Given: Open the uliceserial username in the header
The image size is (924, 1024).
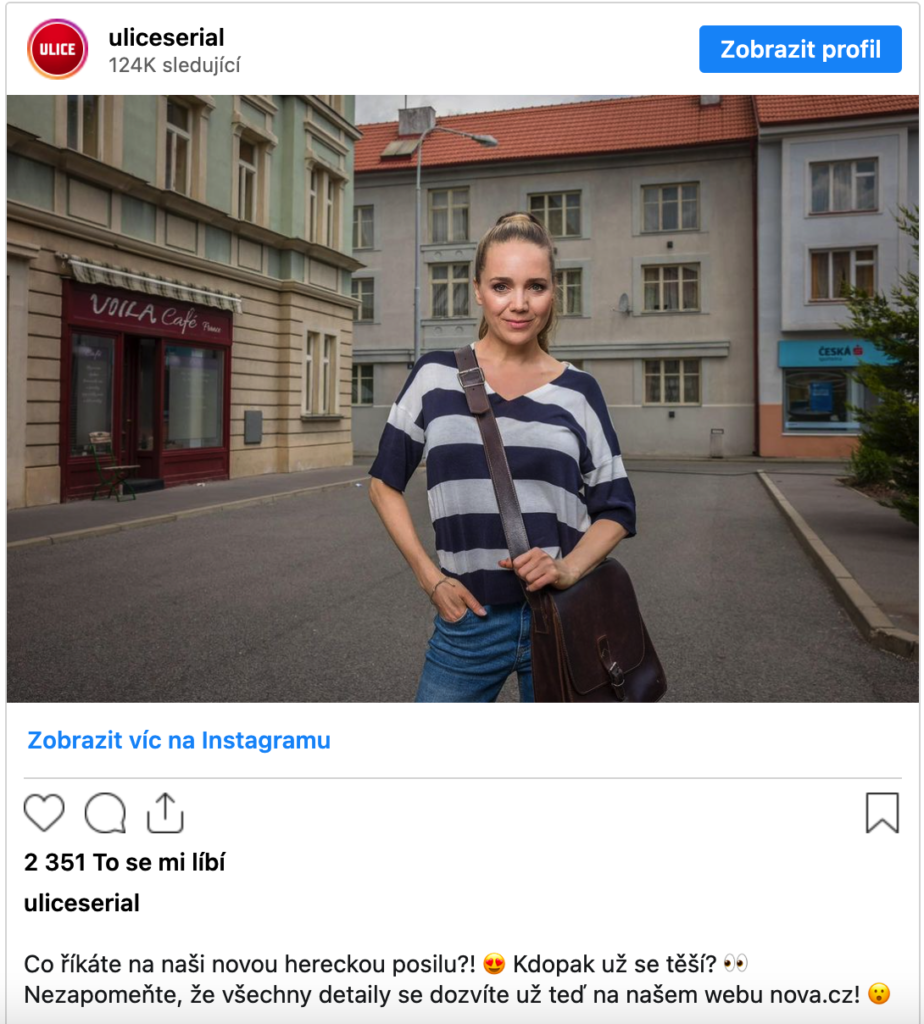Looking at the screenshot, I should tap(166, 37).
